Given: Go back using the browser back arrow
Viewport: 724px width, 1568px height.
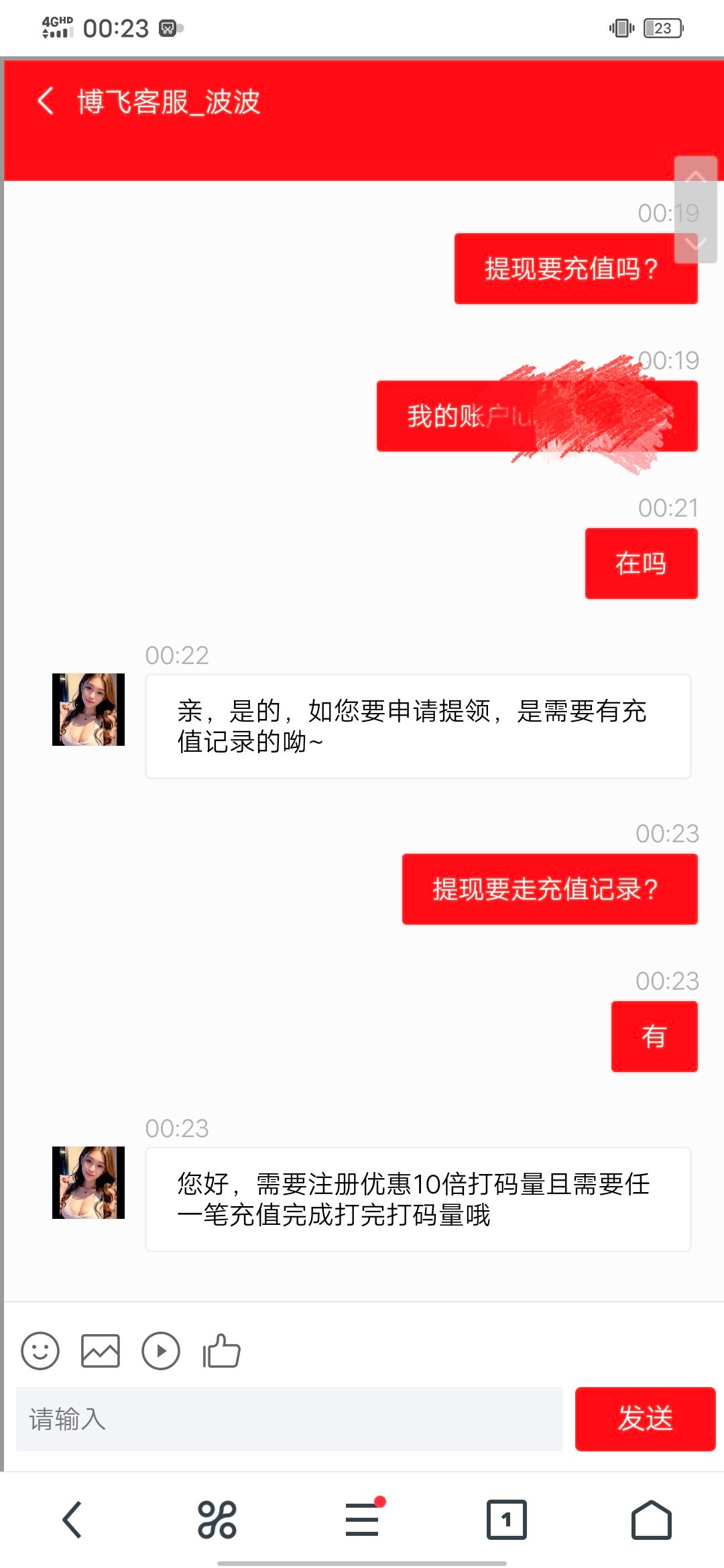Looking at the screenshot, I should (x=72, y=1520).
